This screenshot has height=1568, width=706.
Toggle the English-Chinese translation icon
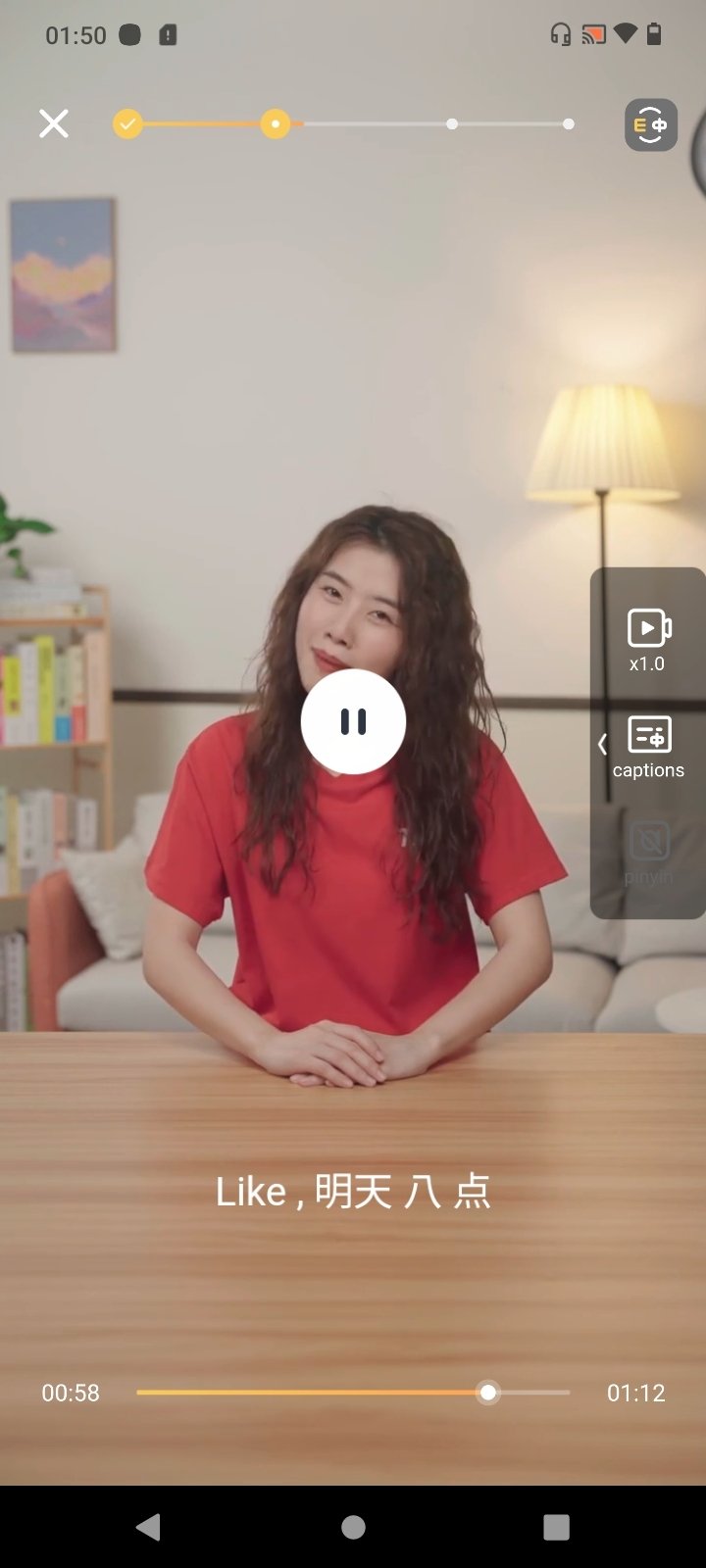pyautogui.click(x=651, y=124)
